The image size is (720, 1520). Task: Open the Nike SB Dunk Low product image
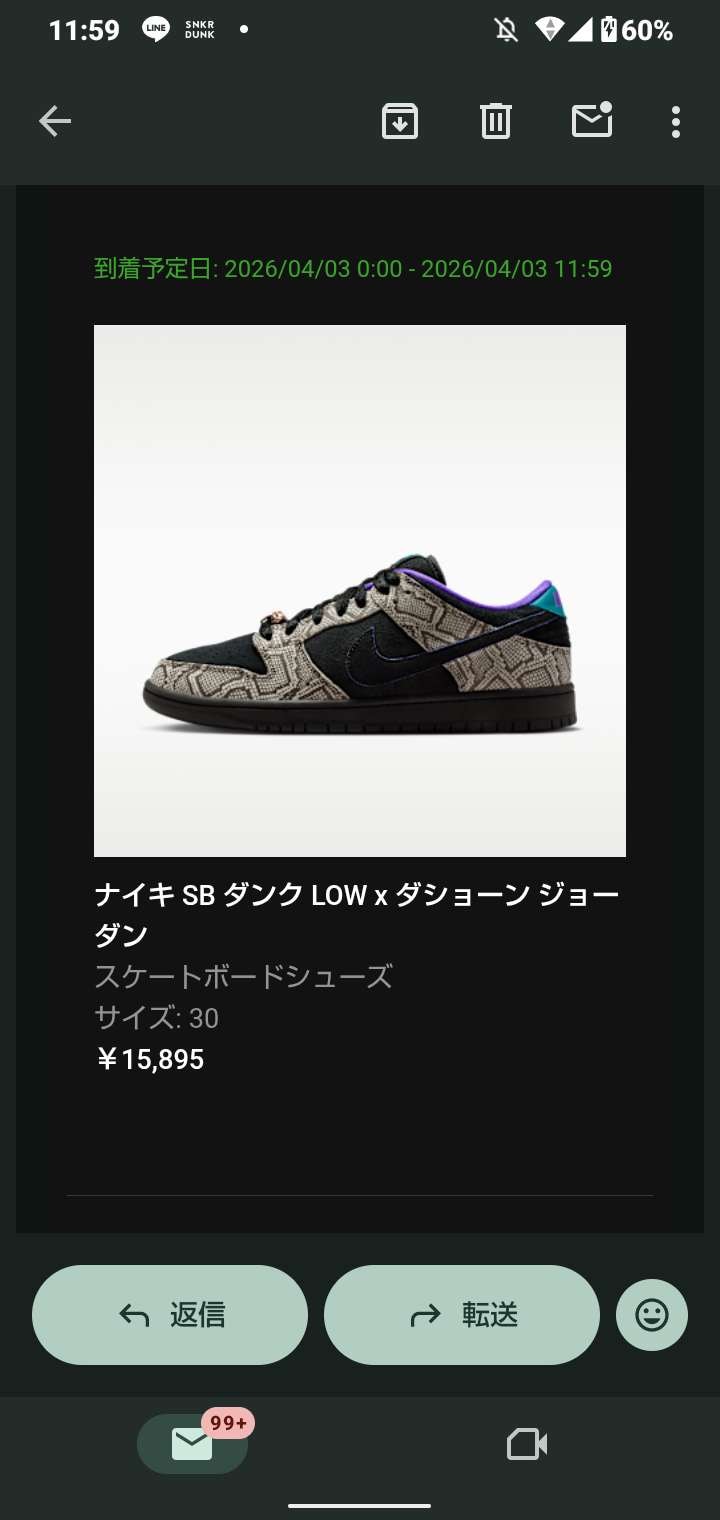(x=360, y=590)
